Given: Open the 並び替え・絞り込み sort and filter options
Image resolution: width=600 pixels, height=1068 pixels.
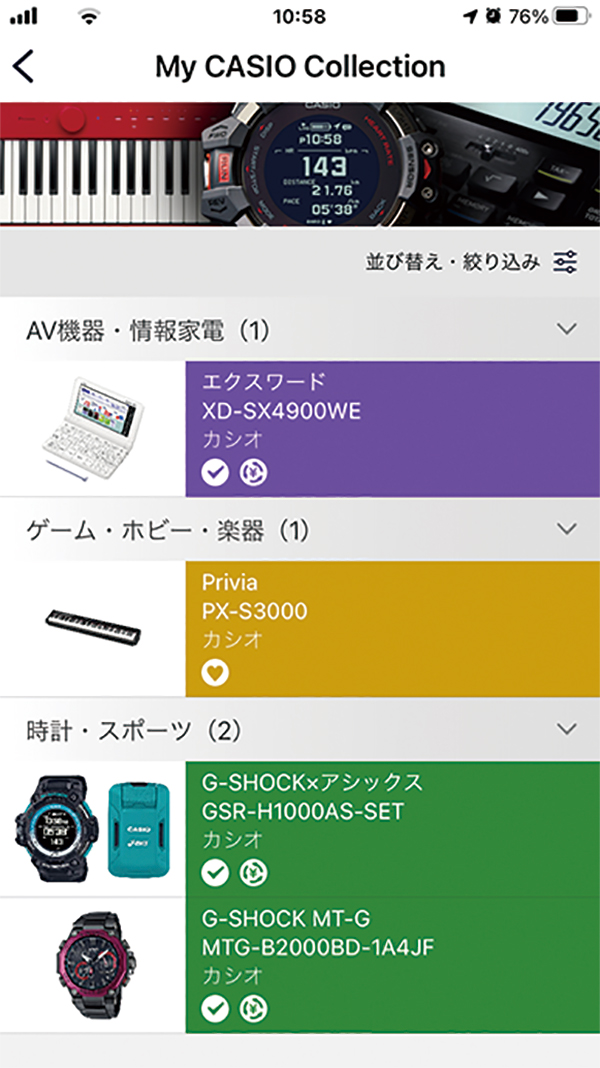Looking at the screenshot, I should pos(472,262).
